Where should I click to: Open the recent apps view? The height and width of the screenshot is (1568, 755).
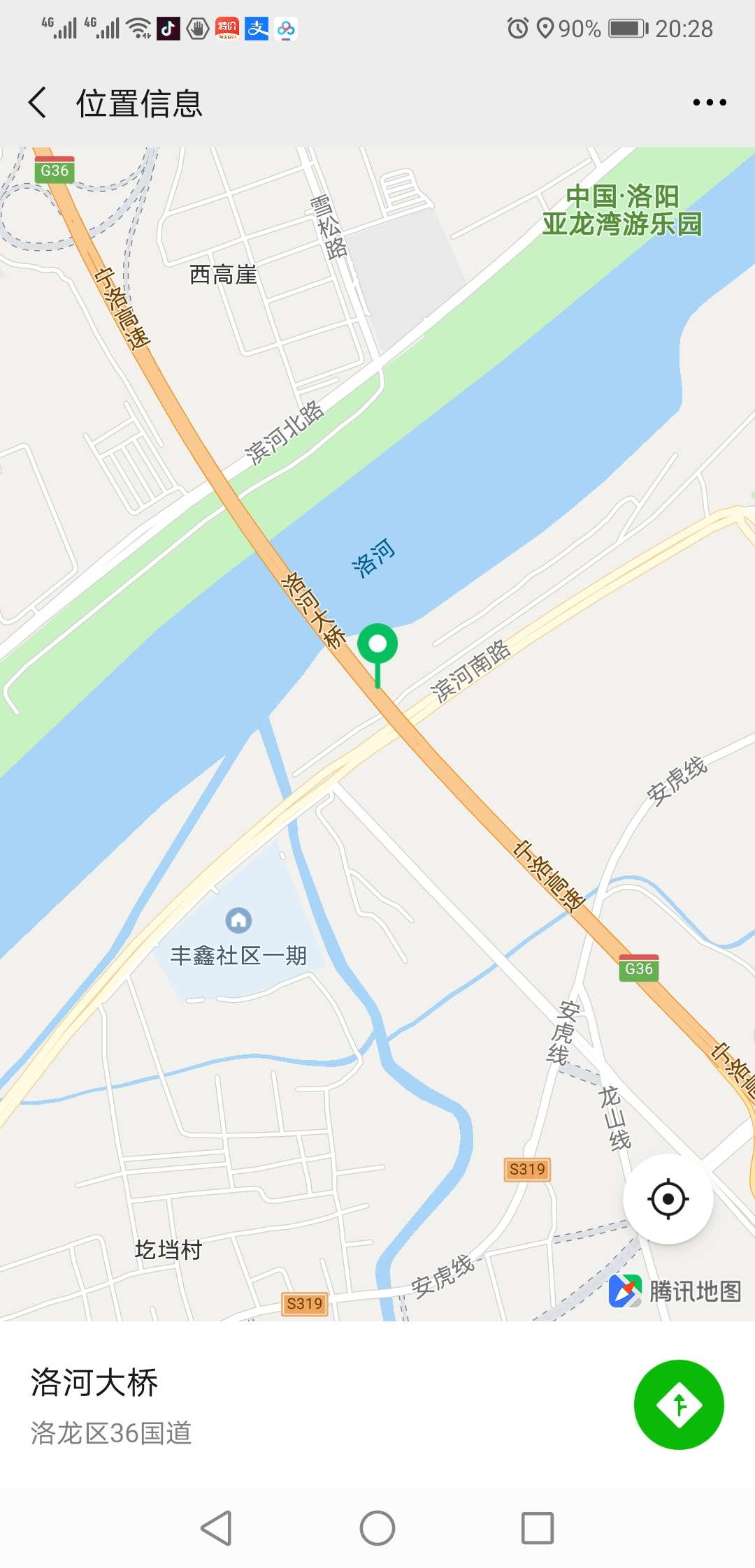pyautogui.click(x=538, y=1528)
